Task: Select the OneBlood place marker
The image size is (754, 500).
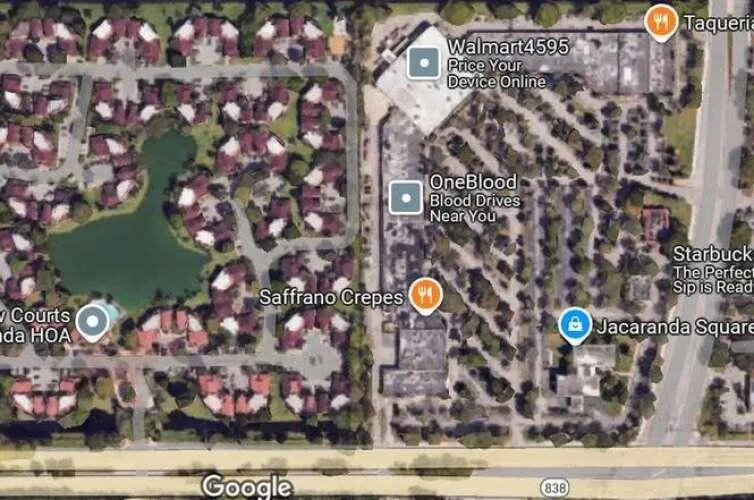Action: point(406,198)
